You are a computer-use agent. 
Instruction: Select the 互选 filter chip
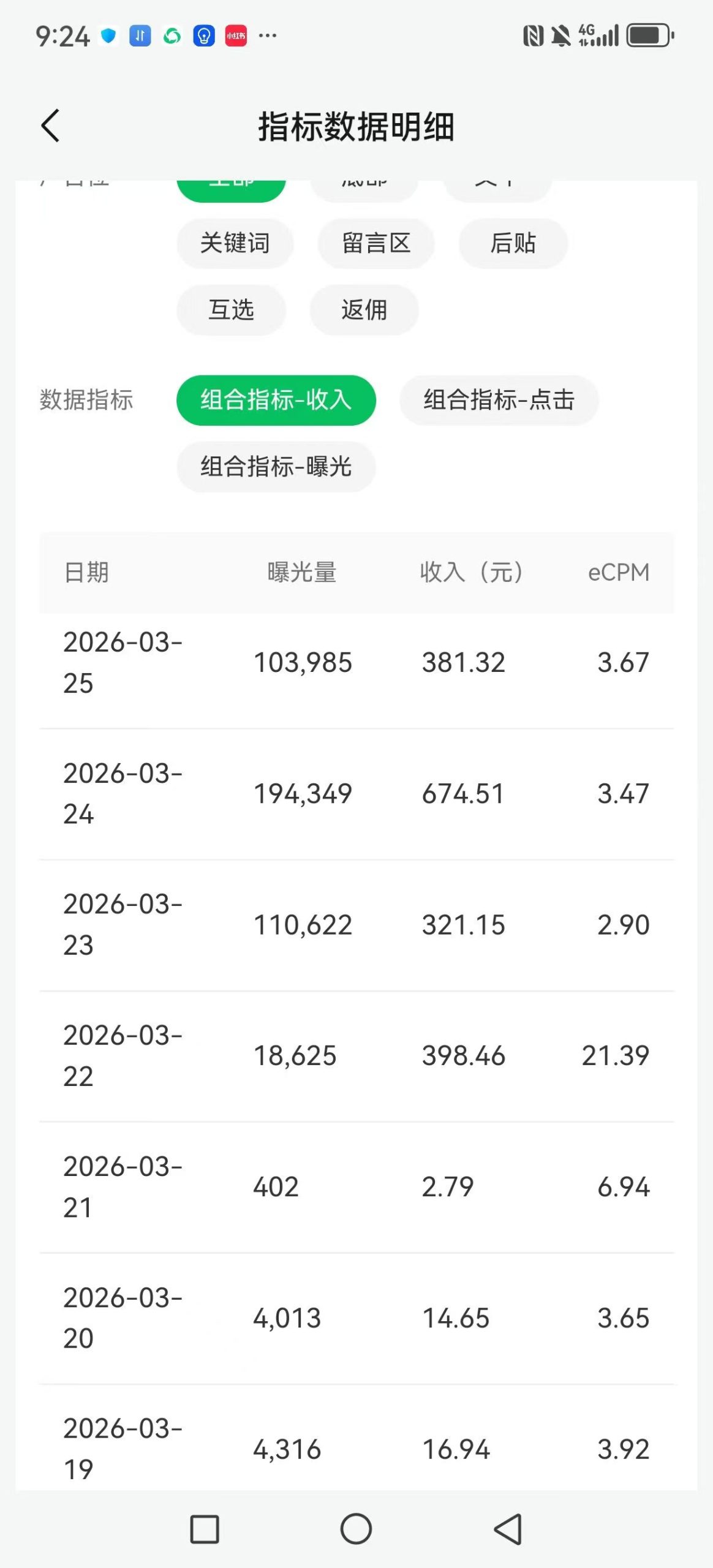coord(231,310)
